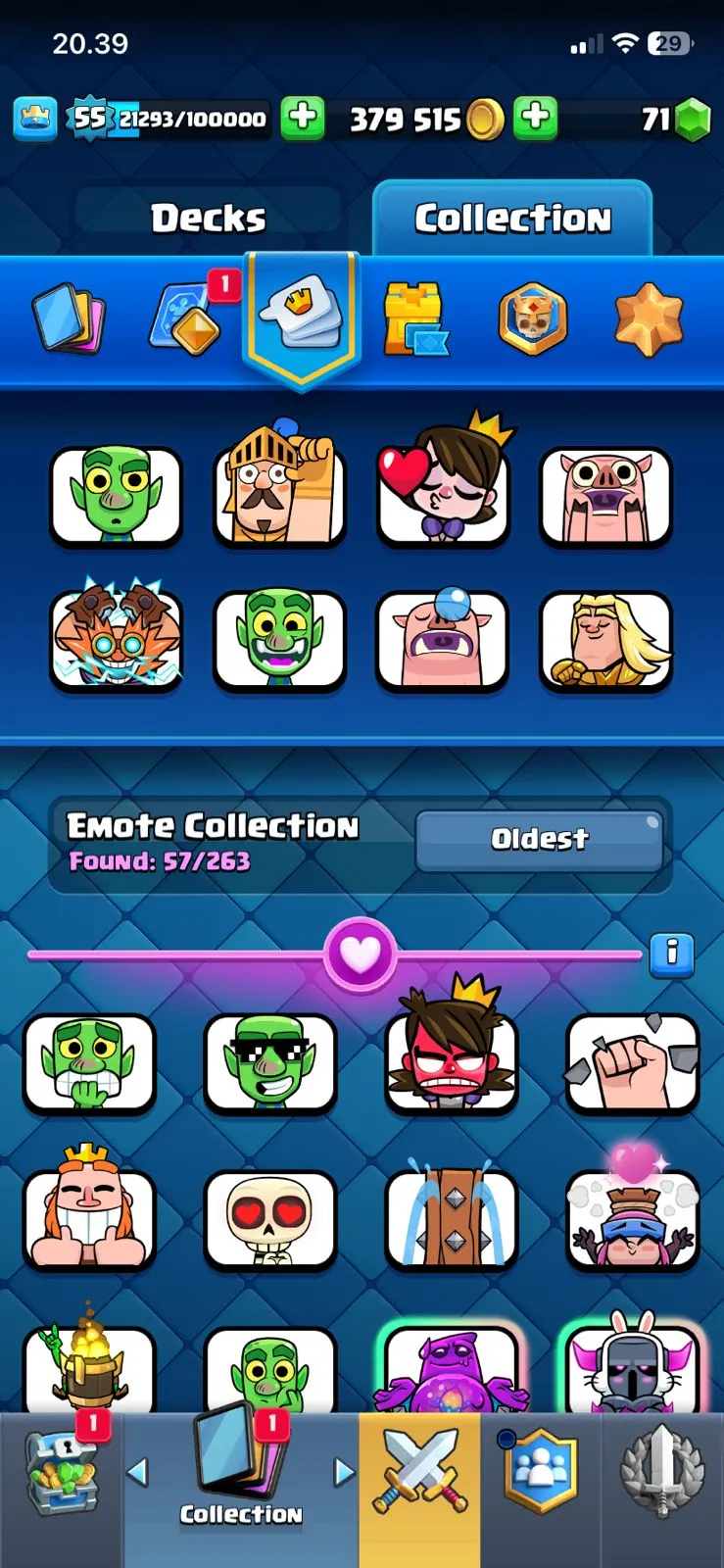The width and height of the screenshot is (724, 1568).
Task: Open the tower troops category
Action: point(416,318)
